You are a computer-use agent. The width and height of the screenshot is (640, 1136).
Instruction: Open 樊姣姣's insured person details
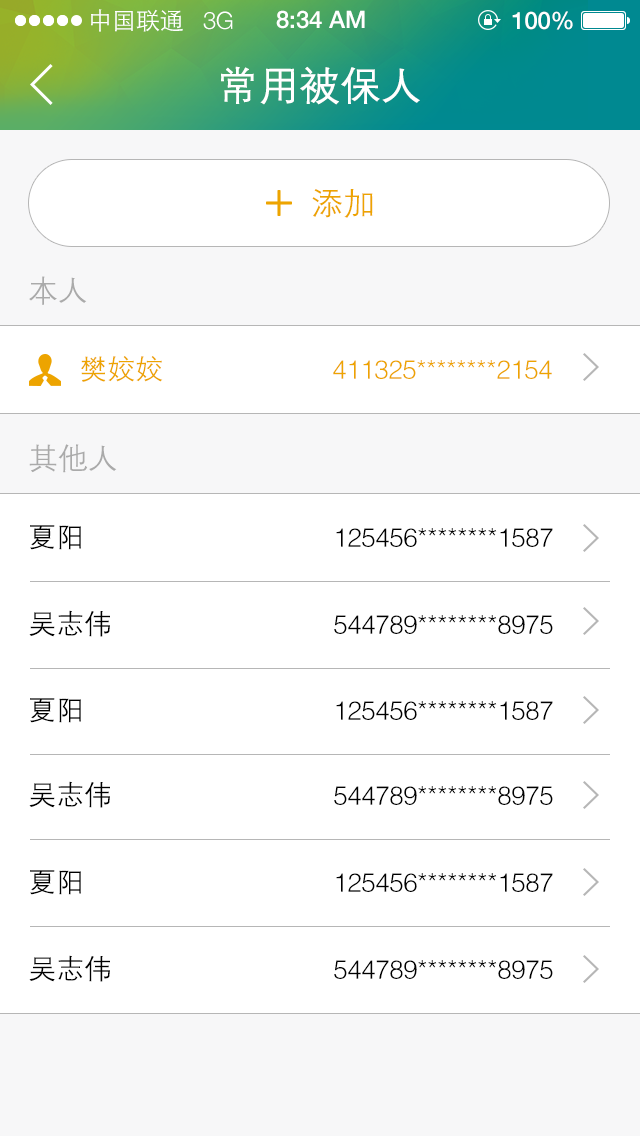coord(320,369)
